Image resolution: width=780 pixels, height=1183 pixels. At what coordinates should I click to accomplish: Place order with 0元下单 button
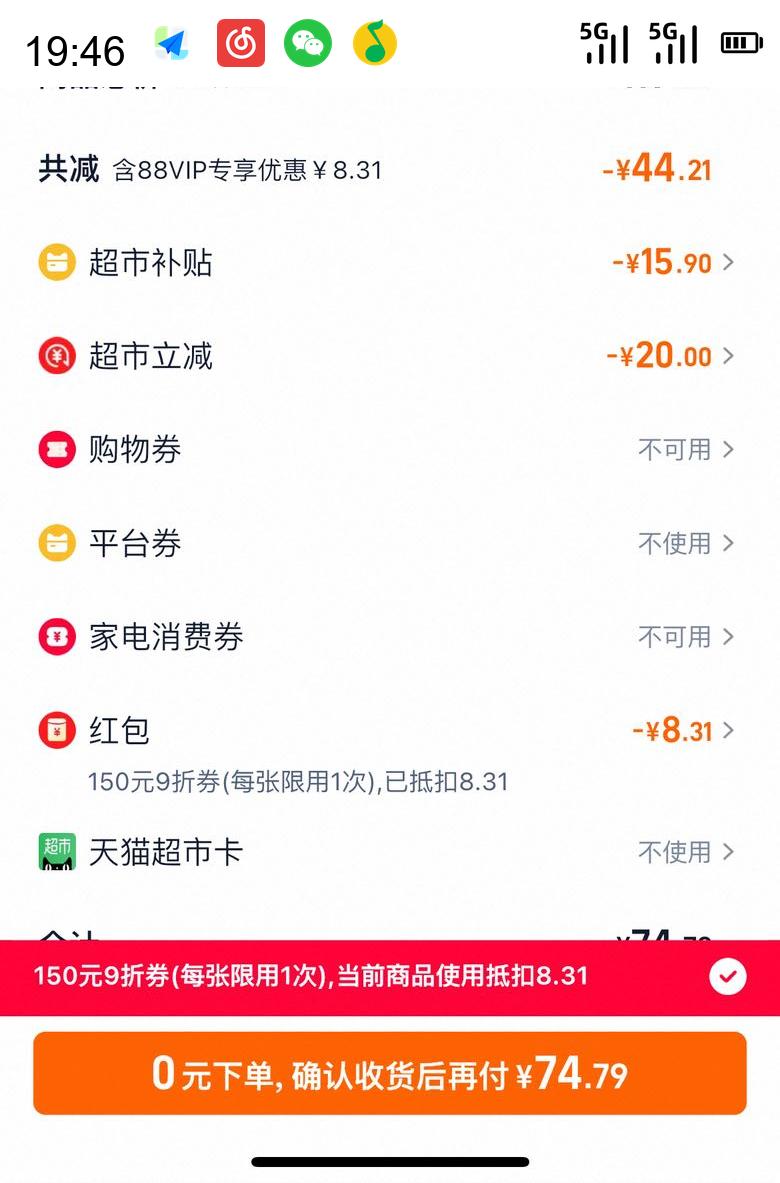point(390,1074)
